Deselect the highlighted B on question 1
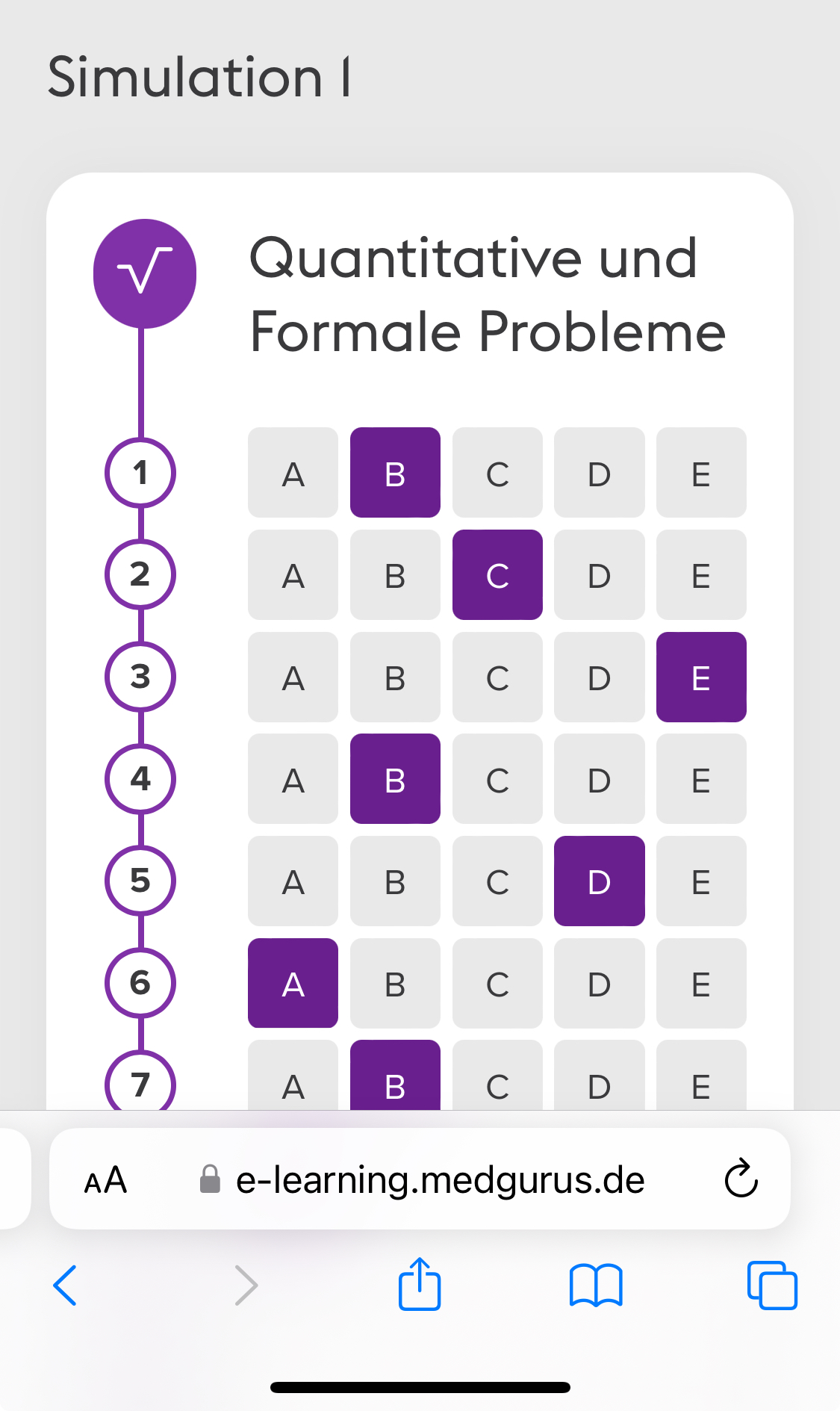Screen dimensions: 840x1411 point(395,473)
